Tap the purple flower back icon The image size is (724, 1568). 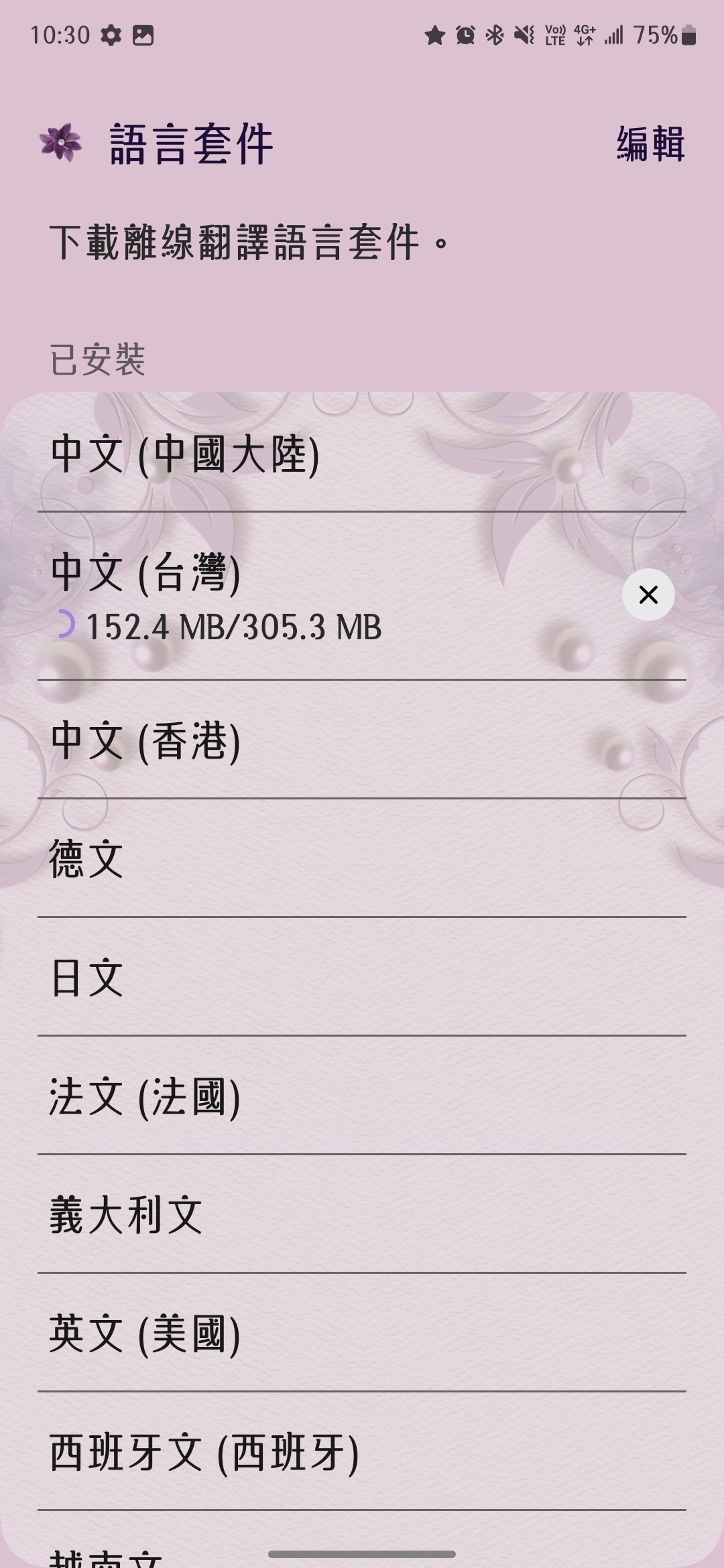pyautogui.click(x=60, y=143)
